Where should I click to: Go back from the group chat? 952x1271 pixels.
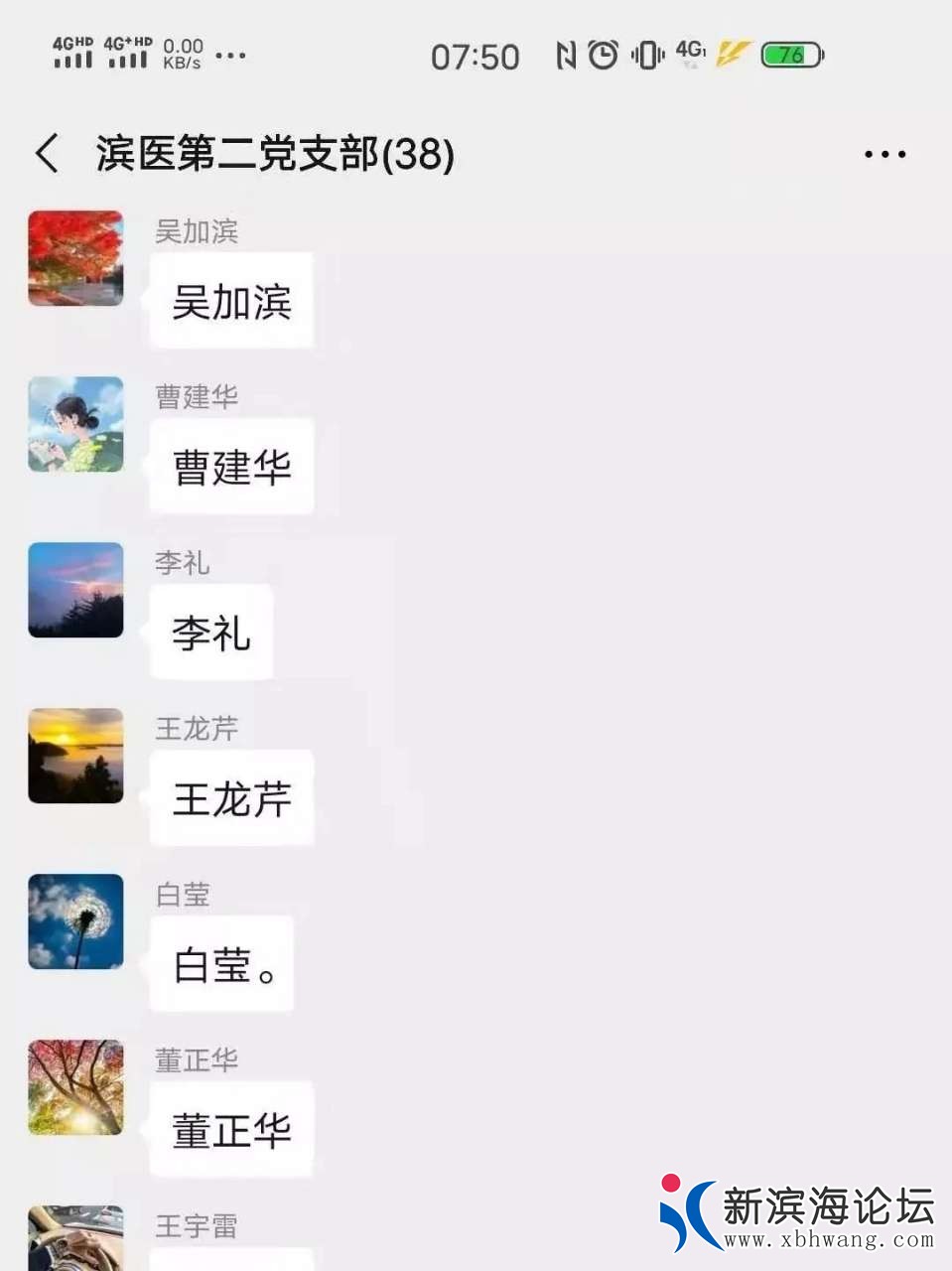click(47, 154)
